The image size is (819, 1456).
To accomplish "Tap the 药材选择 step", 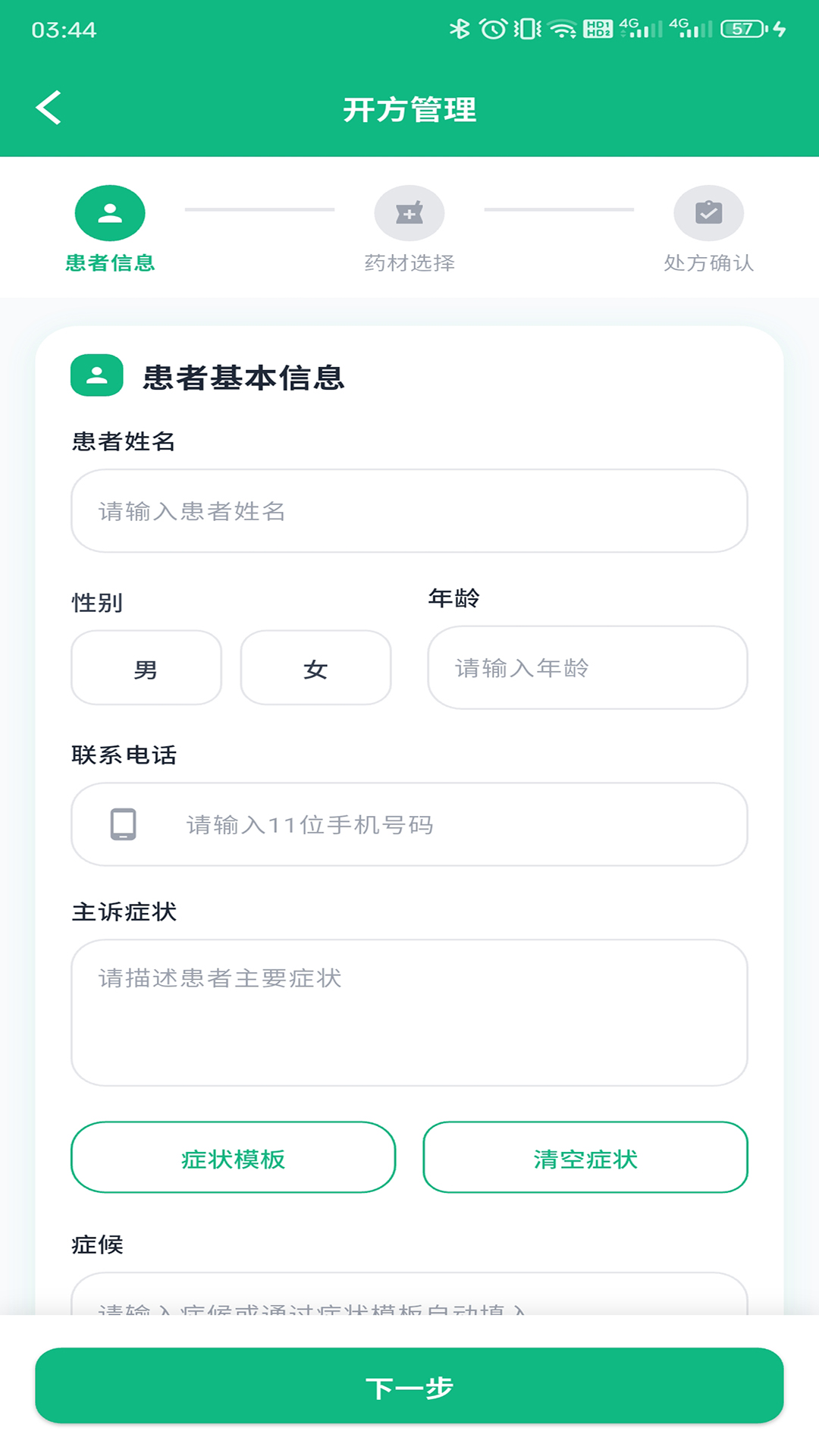I will 409,227.
